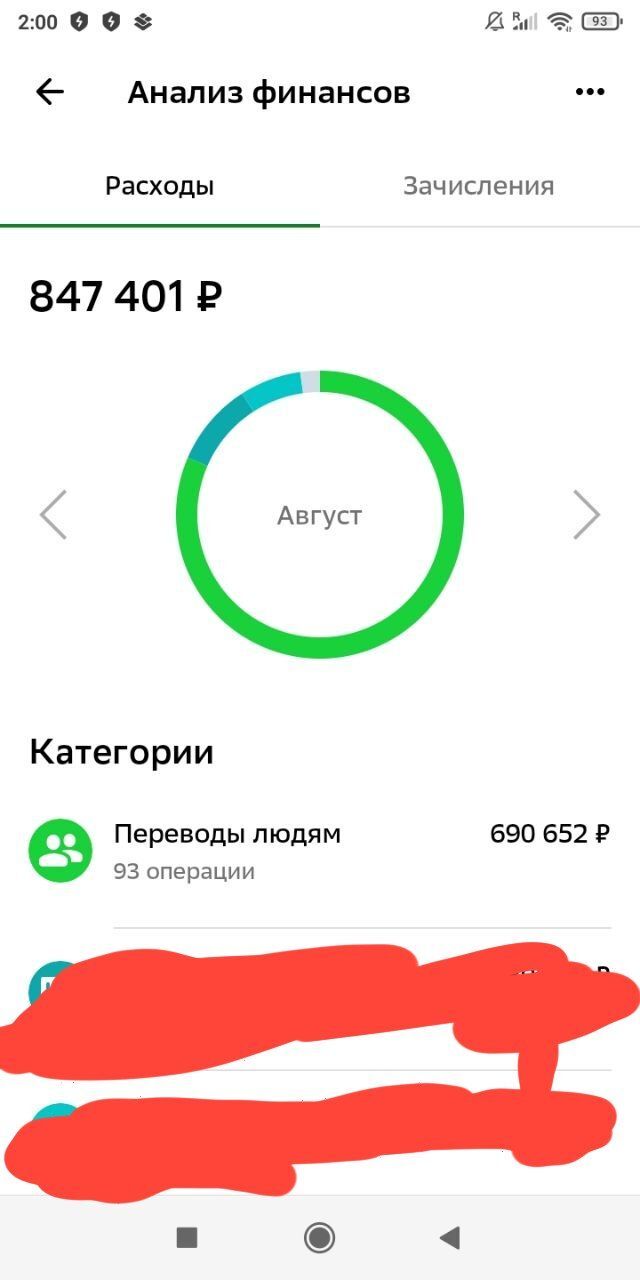640x1280 pixels.
Task: Show the previous month with the left chevron
Action: (x=53, y=515)
